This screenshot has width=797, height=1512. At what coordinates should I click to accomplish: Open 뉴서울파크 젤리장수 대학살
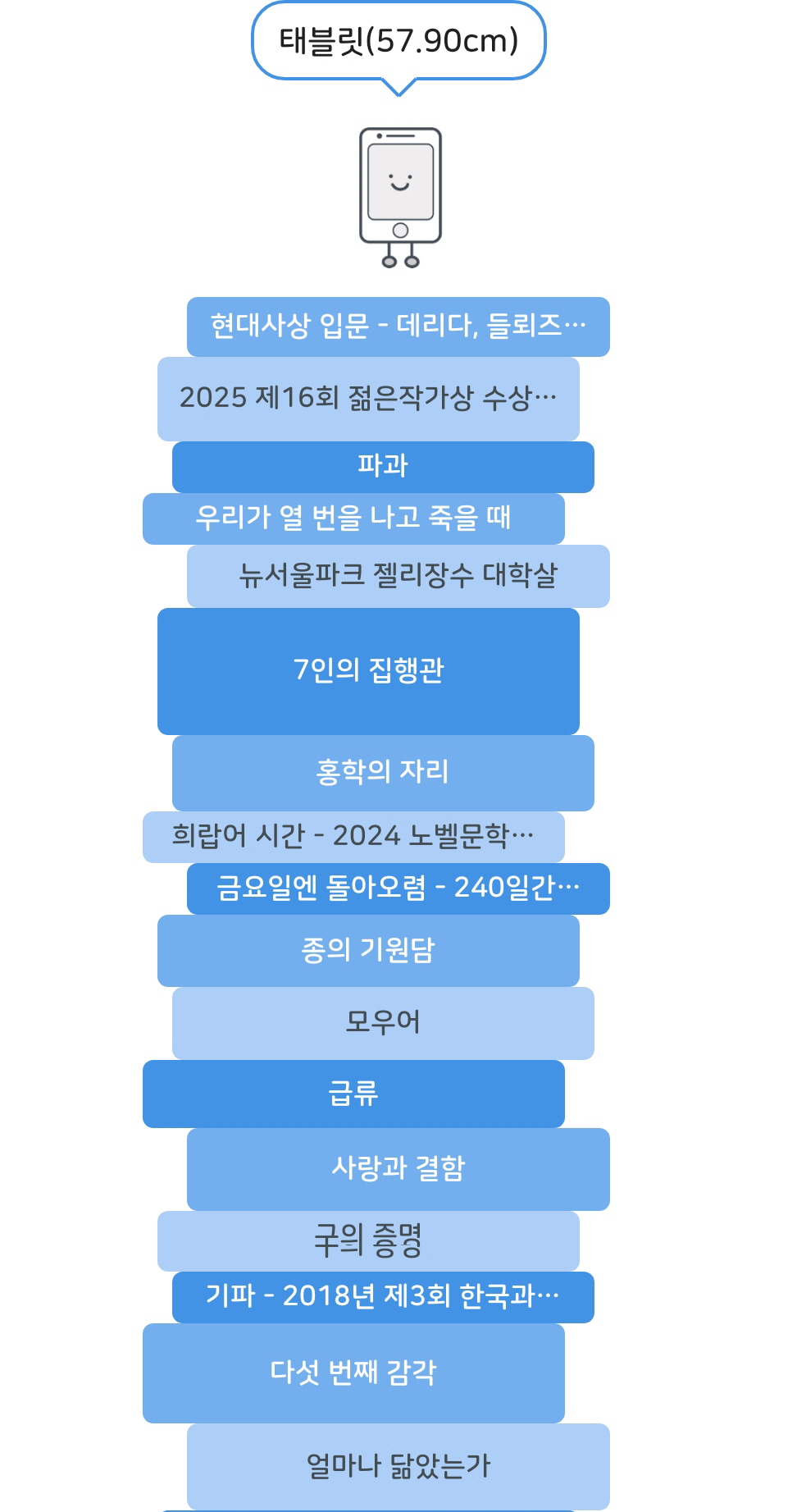tap(398, 576)
